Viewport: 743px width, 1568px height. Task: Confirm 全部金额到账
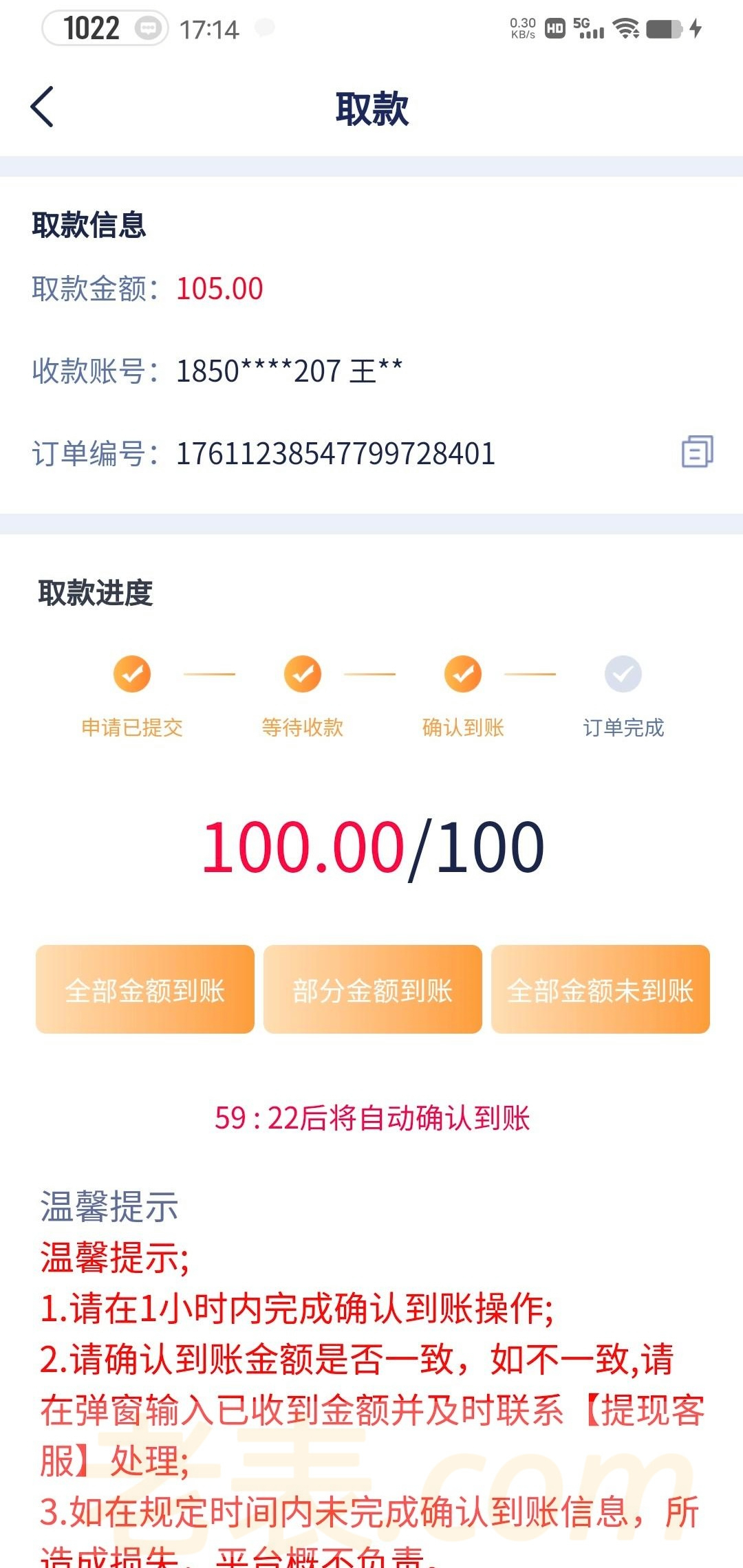(x=145, y=989)
